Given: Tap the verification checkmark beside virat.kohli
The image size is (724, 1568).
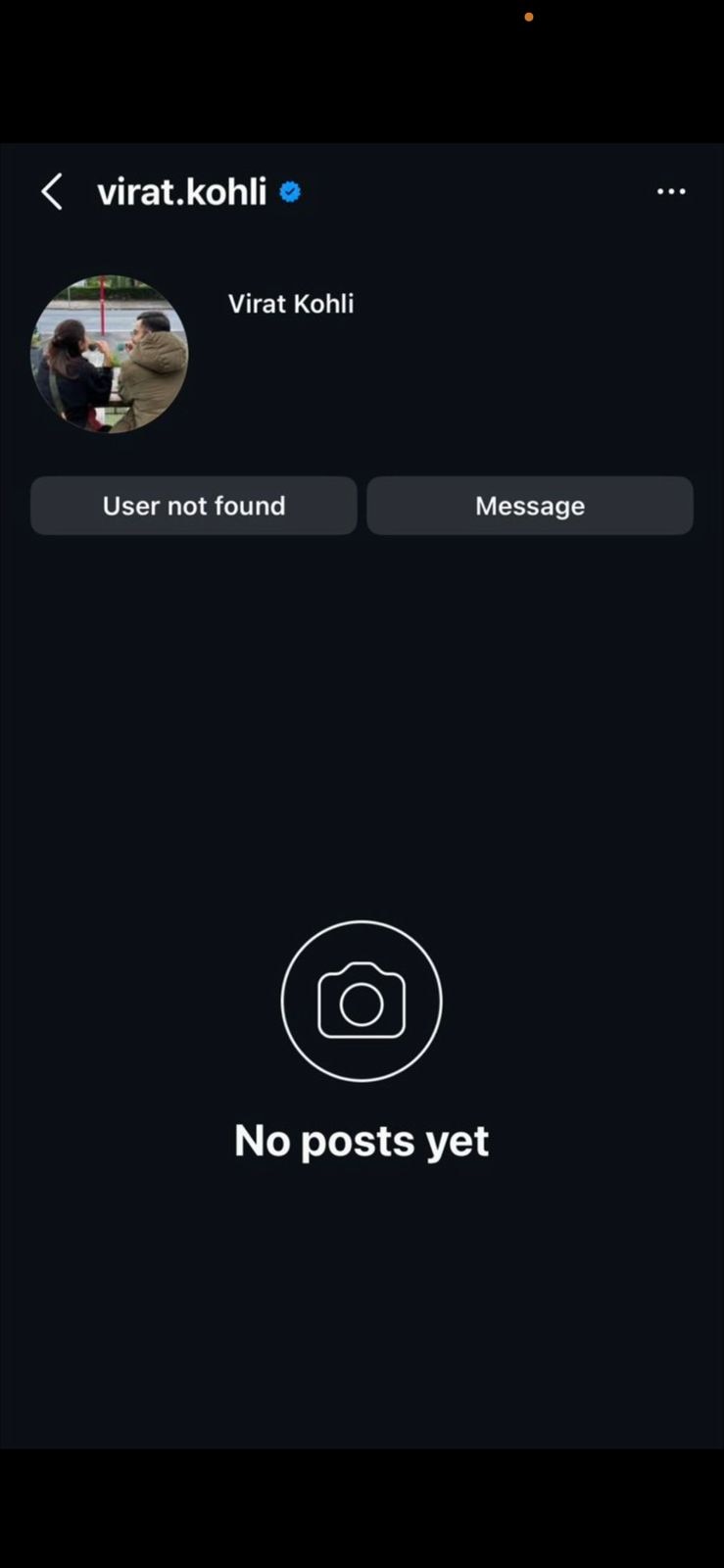Looking at the screenshot, I should pos(289,192).
